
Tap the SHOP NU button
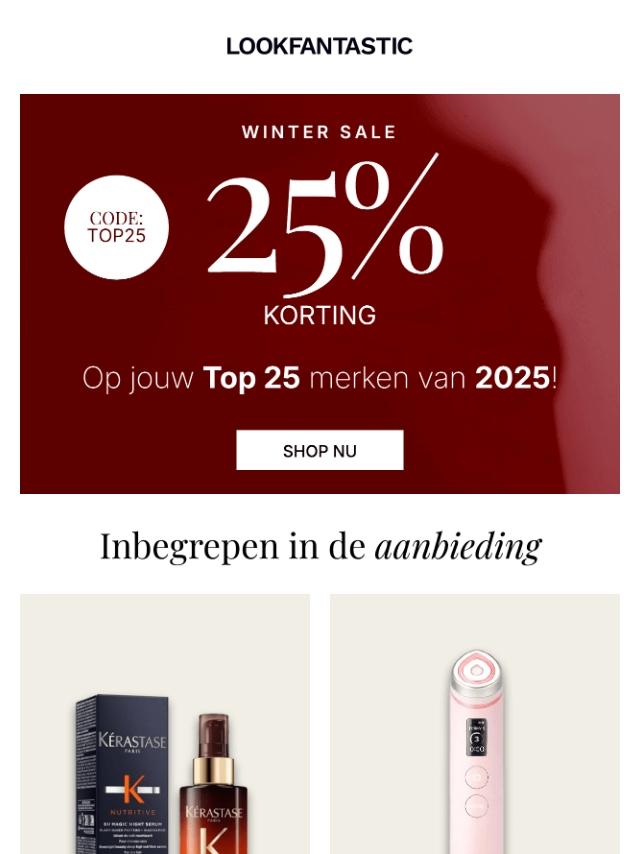tap(320, 450)
